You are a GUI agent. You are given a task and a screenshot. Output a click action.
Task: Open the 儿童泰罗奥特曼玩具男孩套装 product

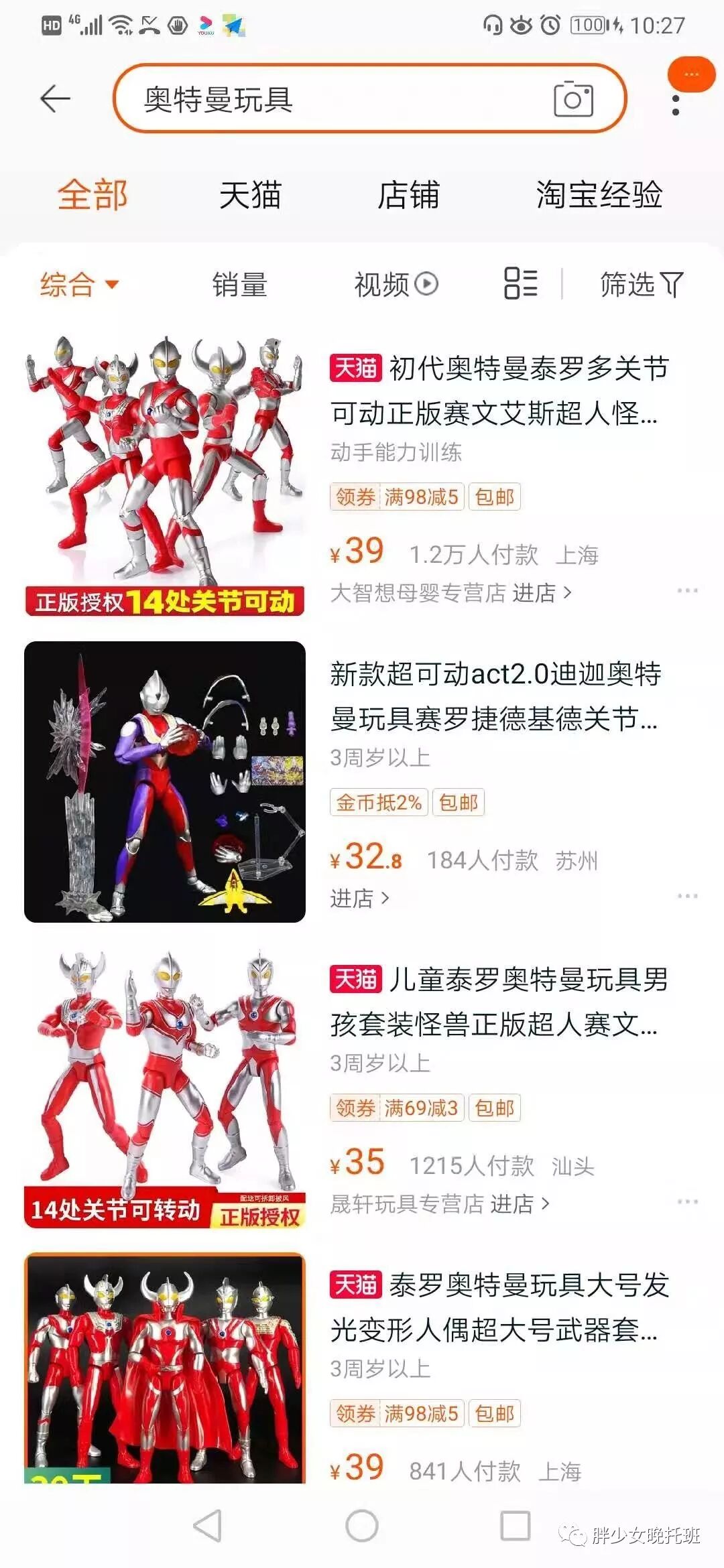pyautogui.click(x=499, y=1002)
